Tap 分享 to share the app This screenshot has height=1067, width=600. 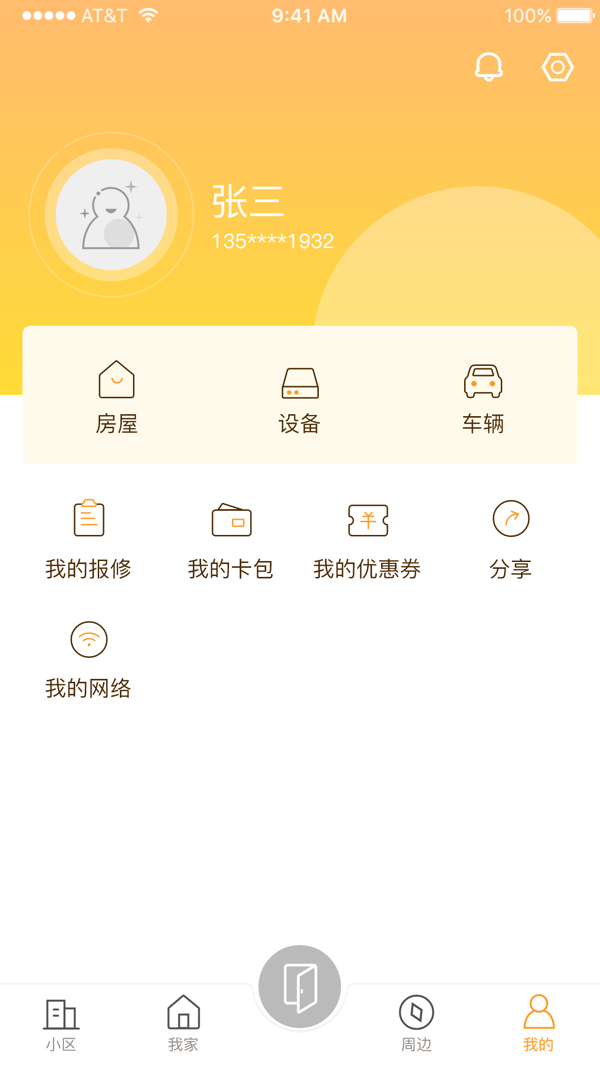click(511, 540)
